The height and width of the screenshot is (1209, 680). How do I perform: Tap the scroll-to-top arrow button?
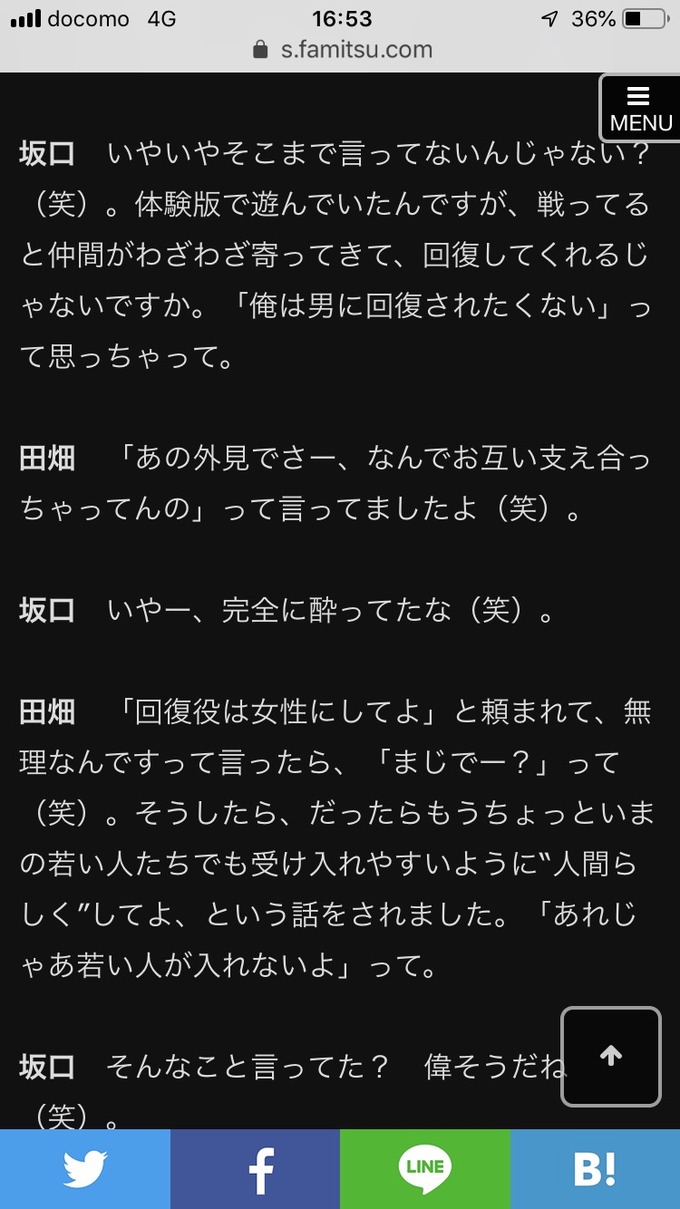(x=611, y=1056)
